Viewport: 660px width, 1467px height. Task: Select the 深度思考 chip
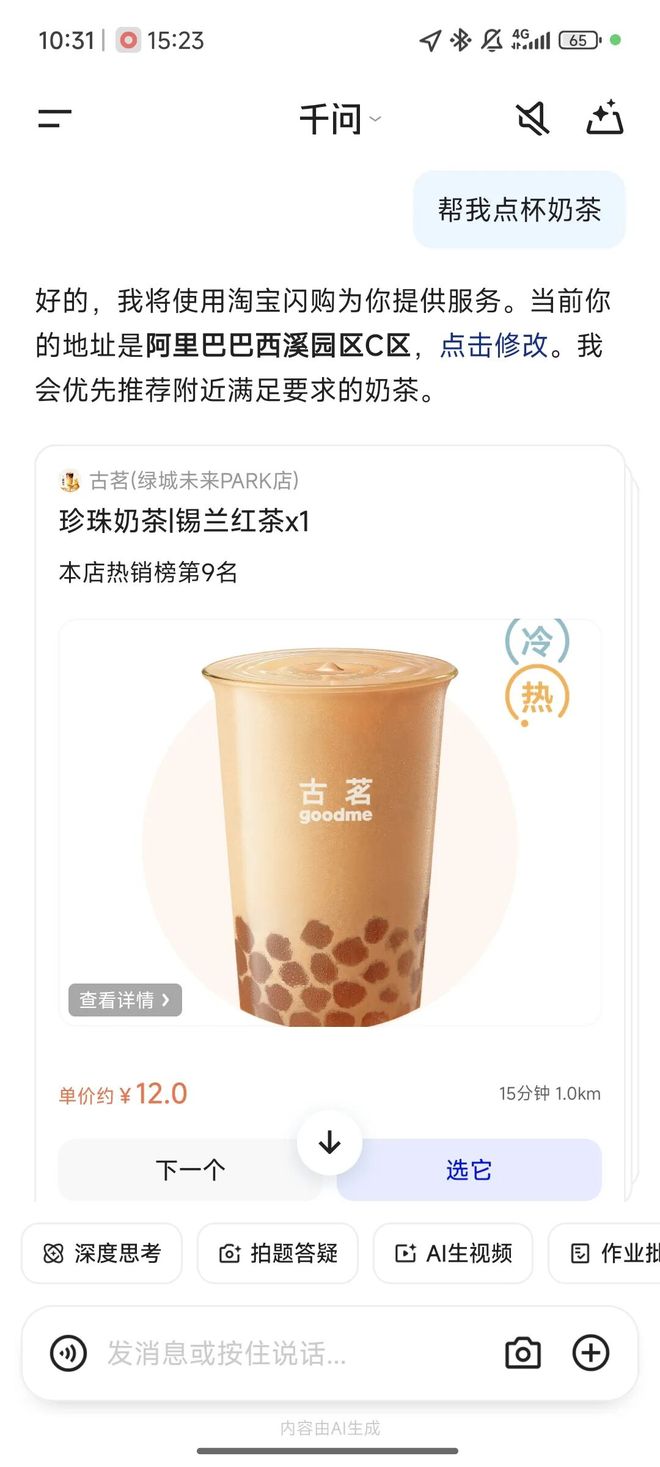(x=102, y=1253)
